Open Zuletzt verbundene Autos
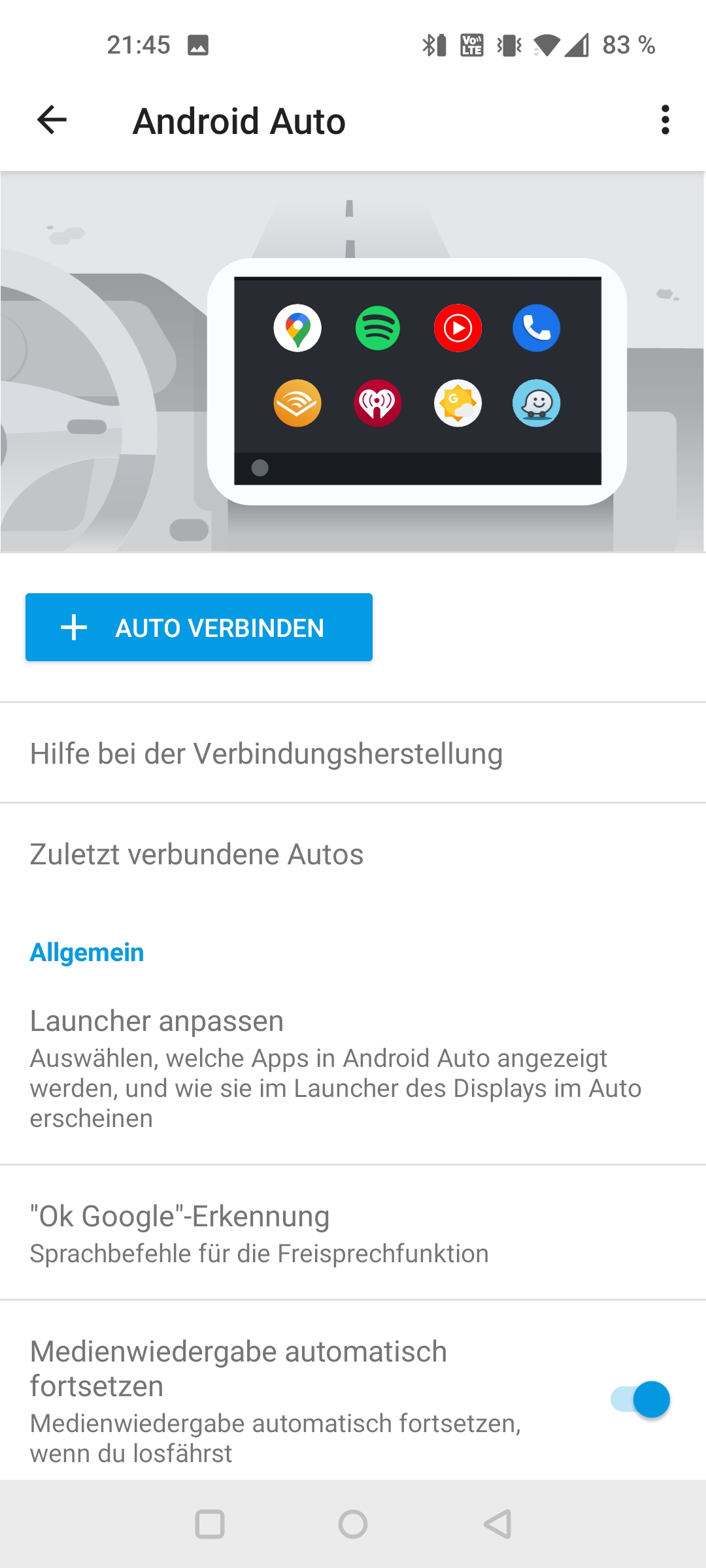The image size is (706, 1568). tap(353, 854)
